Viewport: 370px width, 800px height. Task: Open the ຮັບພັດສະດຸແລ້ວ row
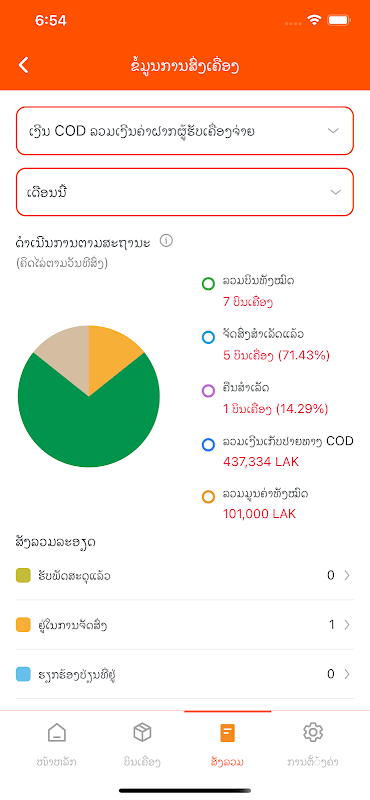click(185, 576)
